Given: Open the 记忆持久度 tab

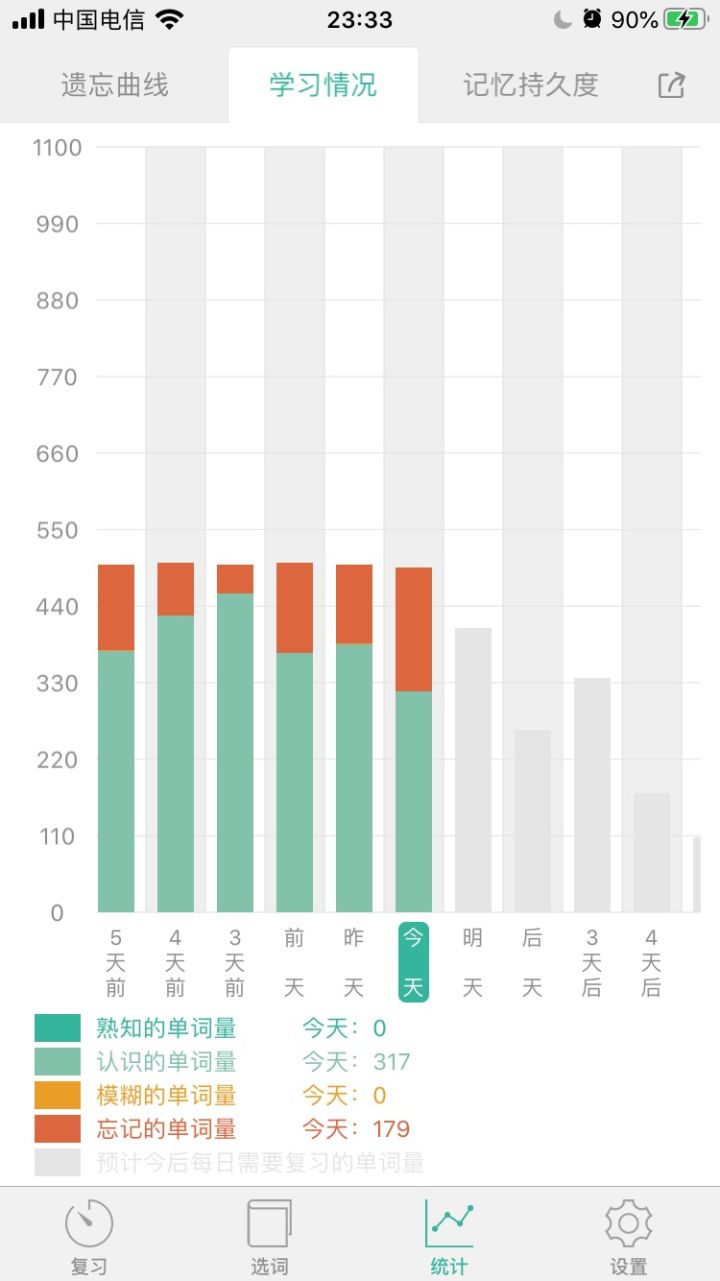Looking at the screenshot, I should (x=530, y=86).
